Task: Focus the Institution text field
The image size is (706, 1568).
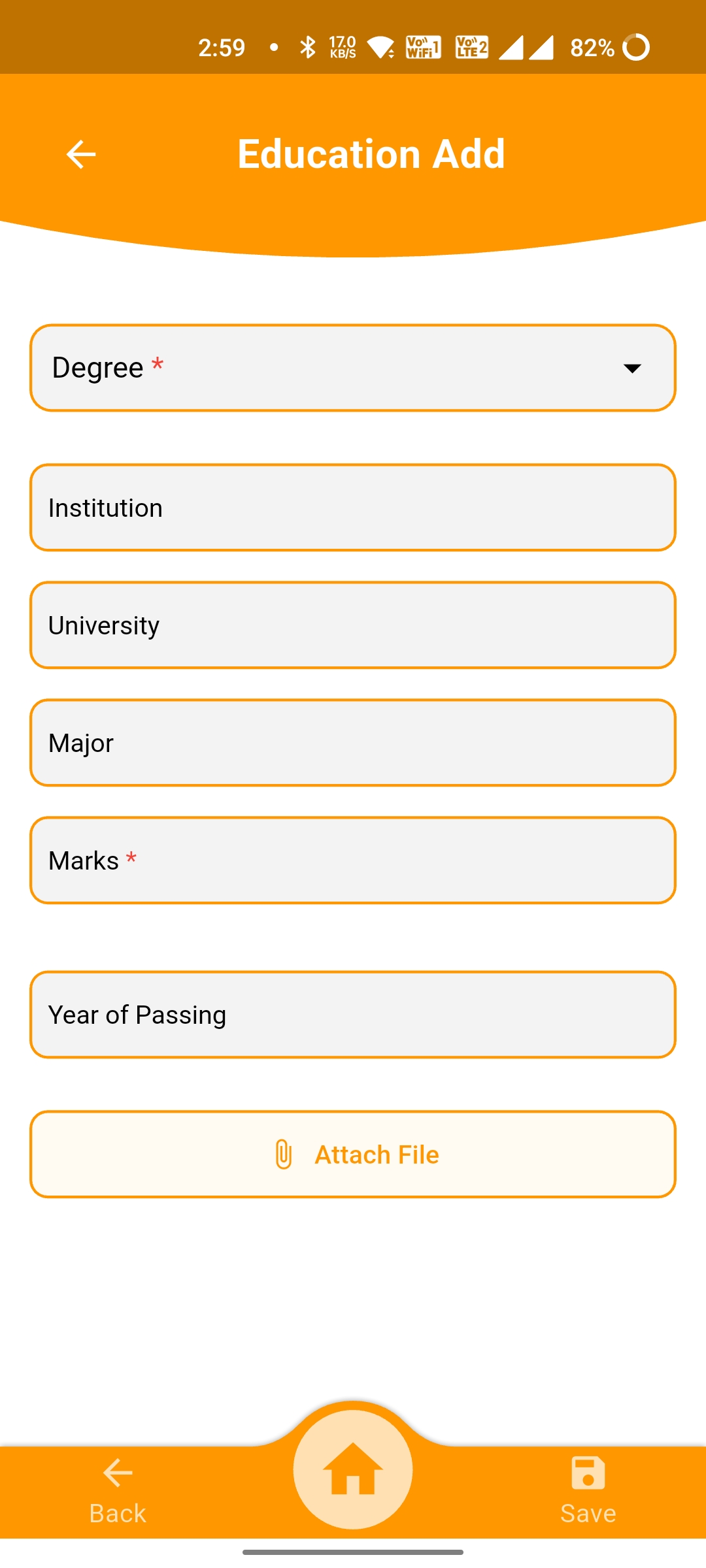Action: tap(353, 508)
